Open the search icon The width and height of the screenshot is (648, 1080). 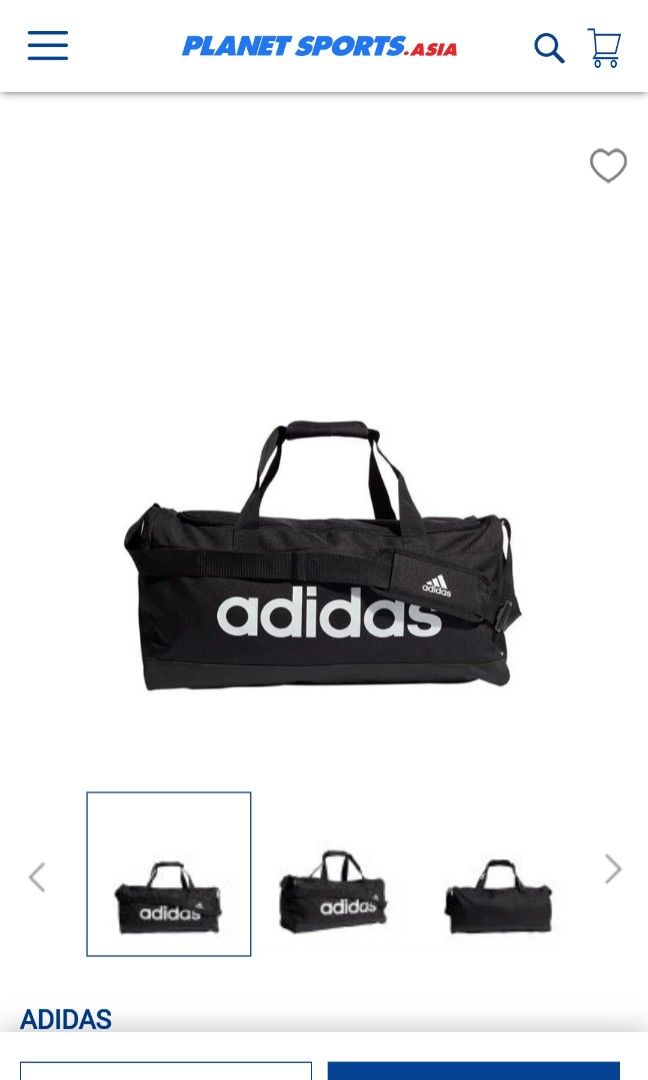549,47
